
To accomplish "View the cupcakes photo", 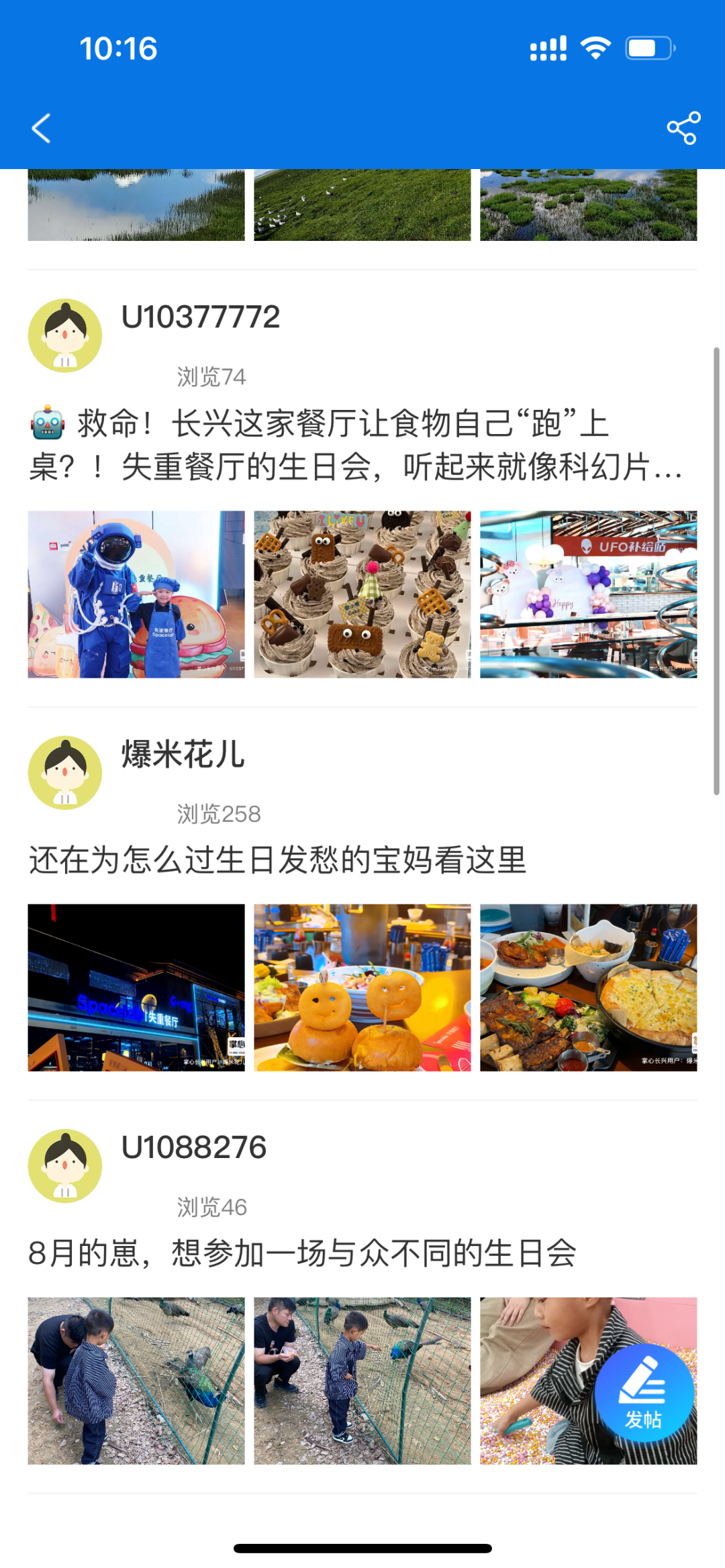I will click(362, 594).
